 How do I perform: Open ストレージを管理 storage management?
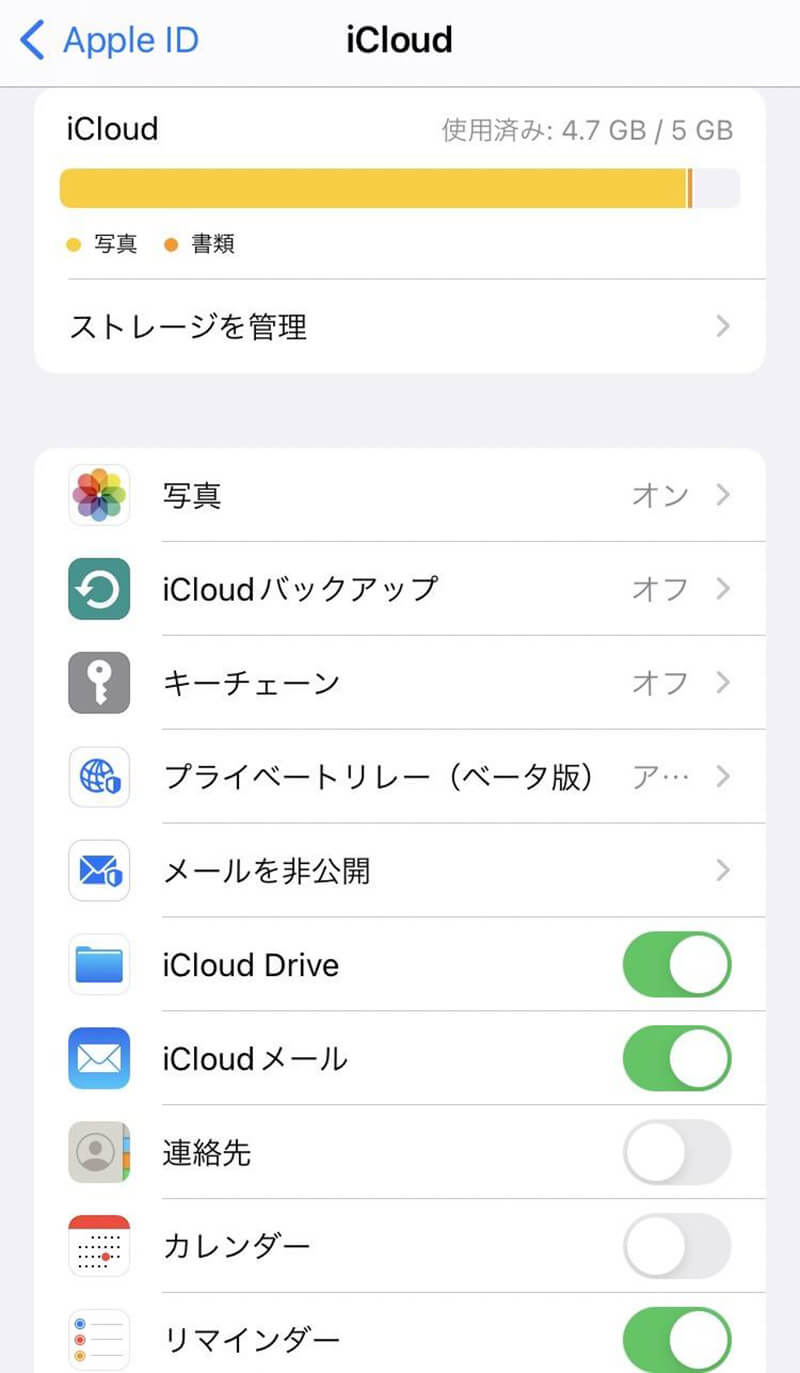(400, 327)
